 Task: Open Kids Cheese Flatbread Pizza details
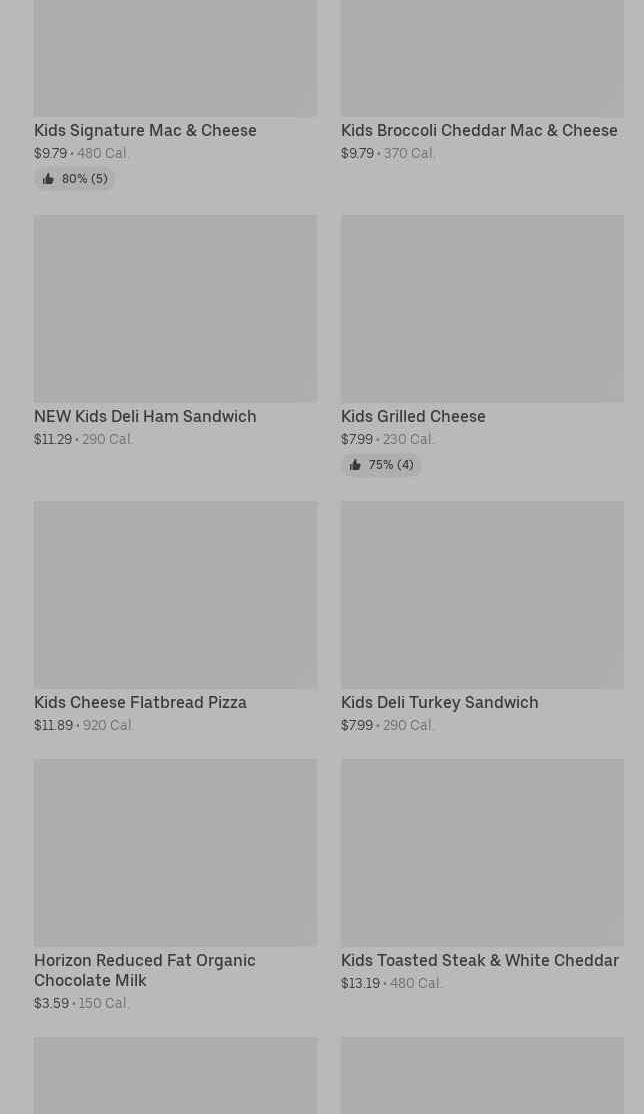pos(140,702)
